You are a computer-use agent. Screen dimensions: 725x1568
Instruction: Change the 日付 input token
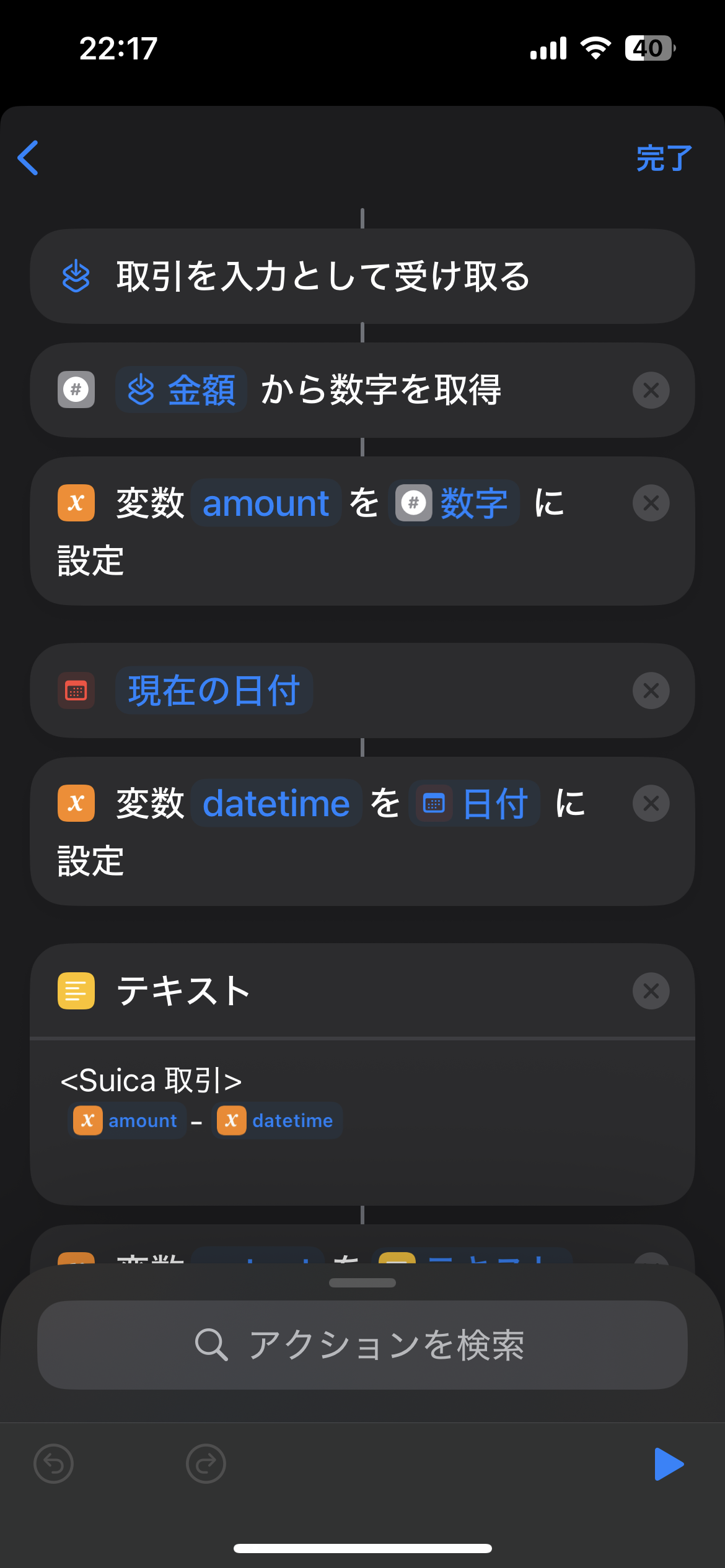point(475,803)
